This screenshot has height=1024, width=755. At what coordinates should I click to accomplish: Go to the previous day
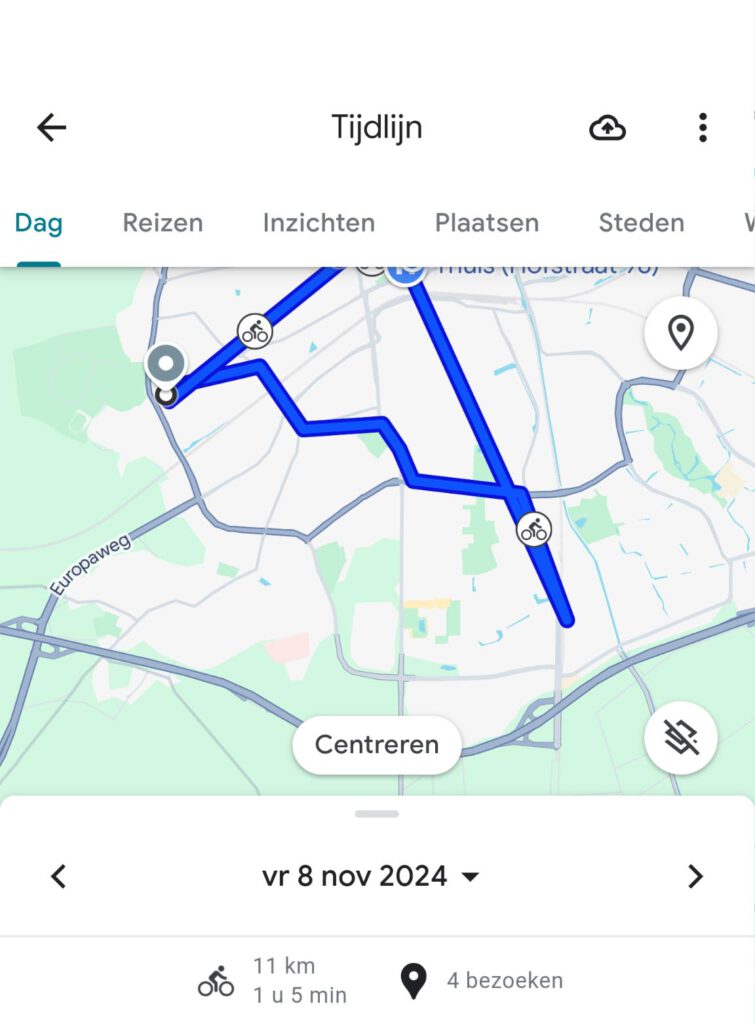click(59, 877)
